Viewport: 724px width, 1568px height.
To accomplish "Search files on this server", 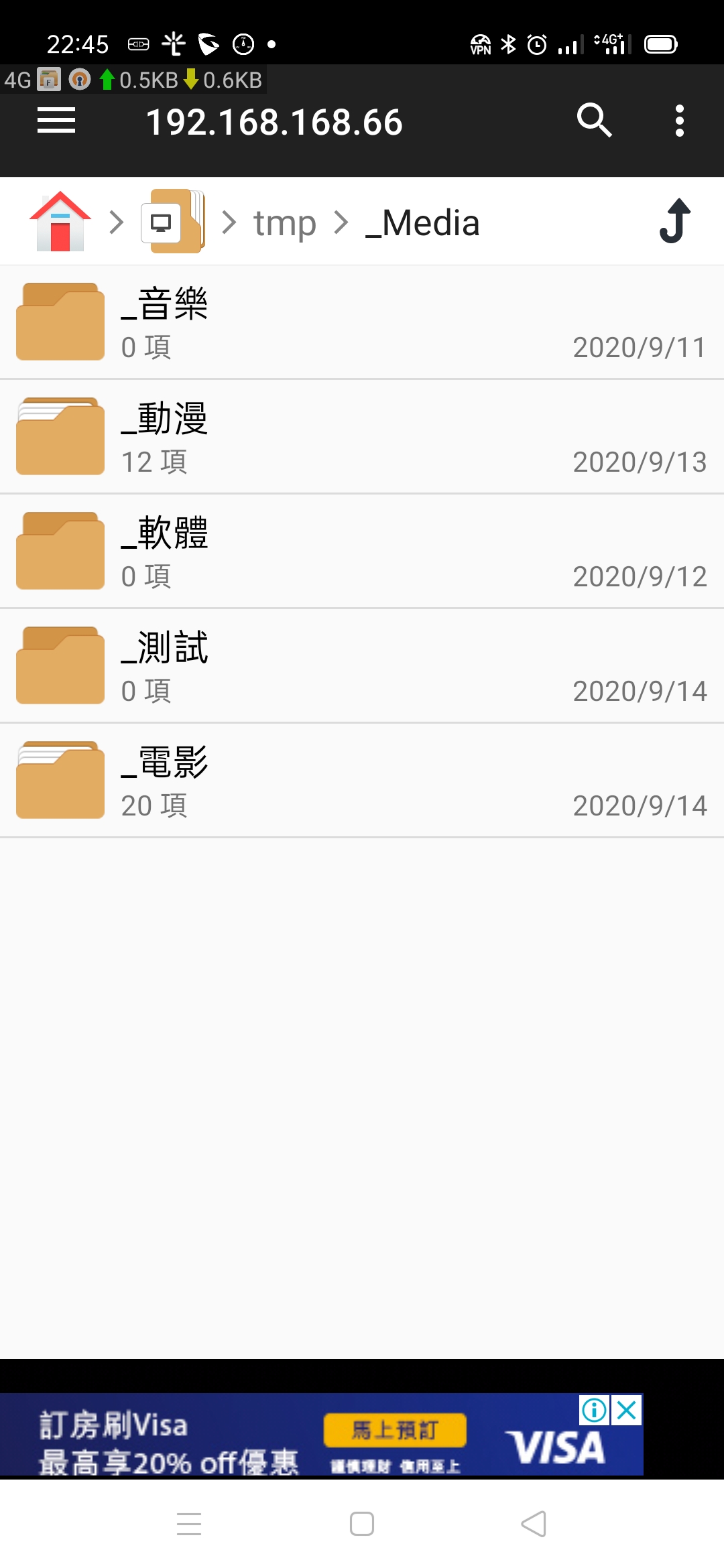I will [594, 121].
